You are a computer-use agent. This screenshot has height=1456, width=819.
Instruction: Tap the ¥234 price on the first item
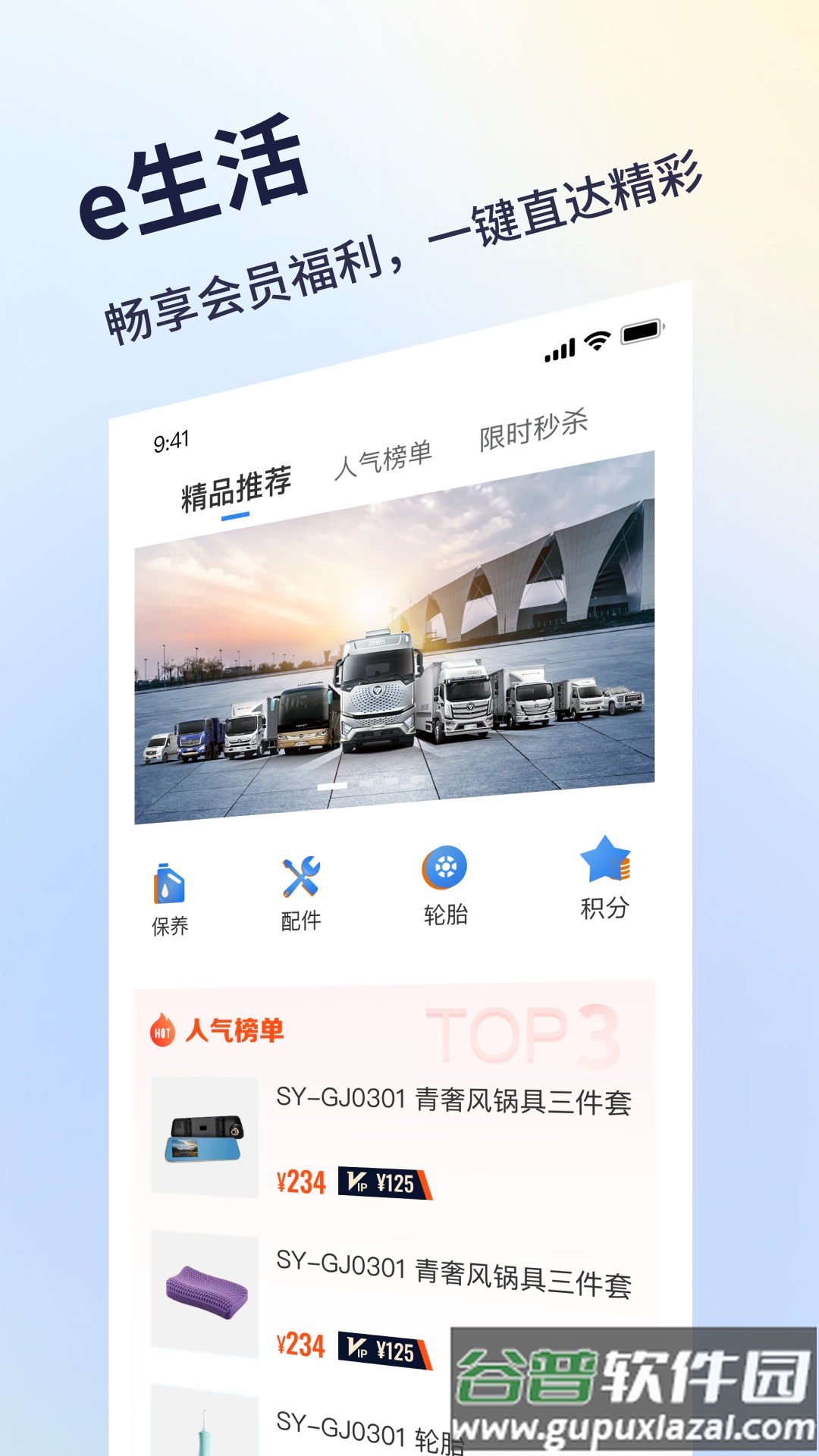pyautogui.click(x=301, y=1180)
